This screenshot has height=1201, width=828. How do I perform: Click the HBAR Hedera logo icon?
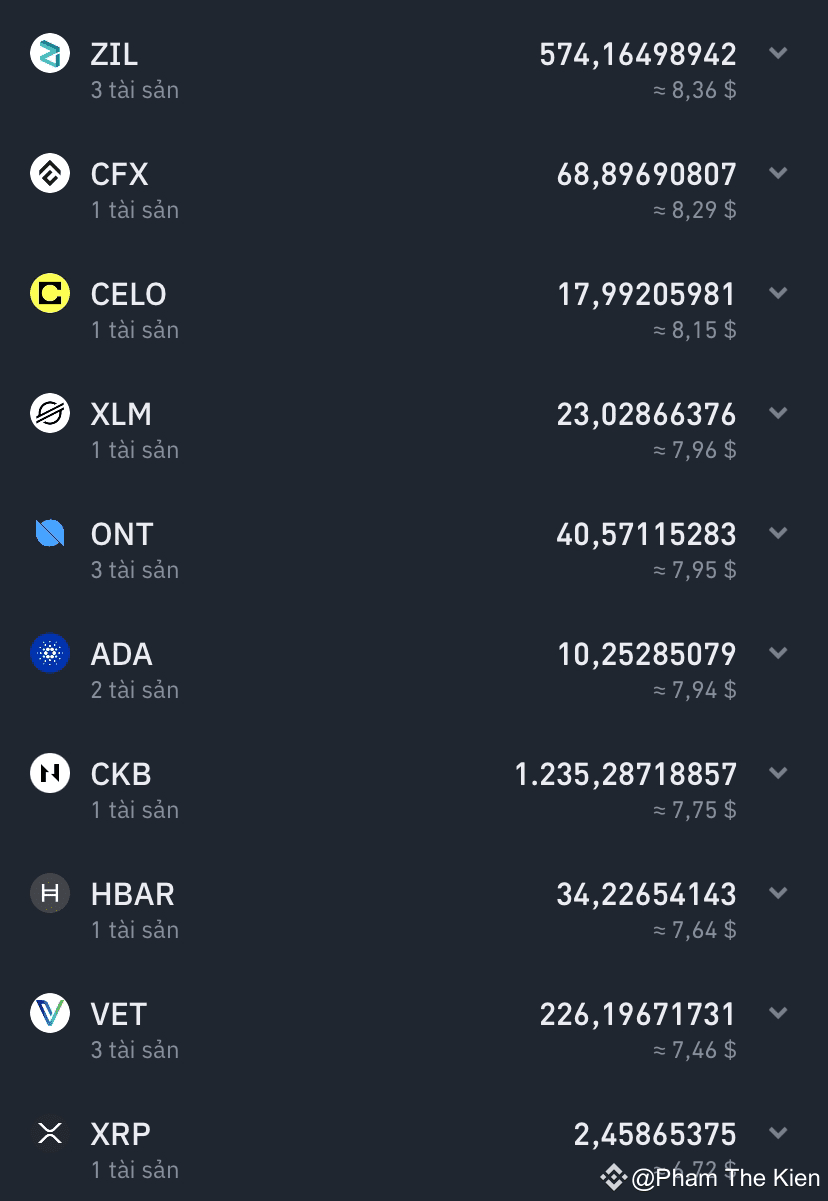[x=50, y=893]
